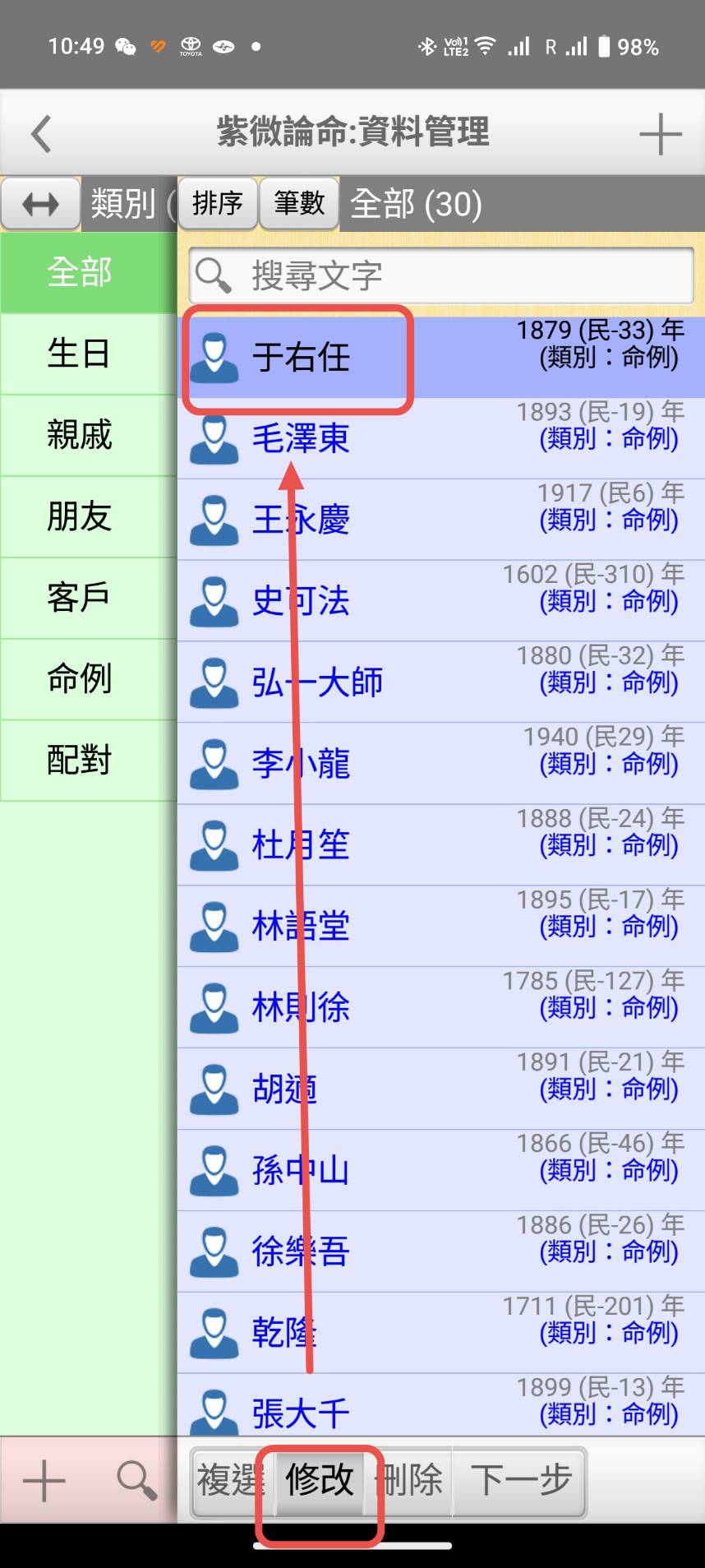
Task: Select the 生日 category
Action: point(80,354)
